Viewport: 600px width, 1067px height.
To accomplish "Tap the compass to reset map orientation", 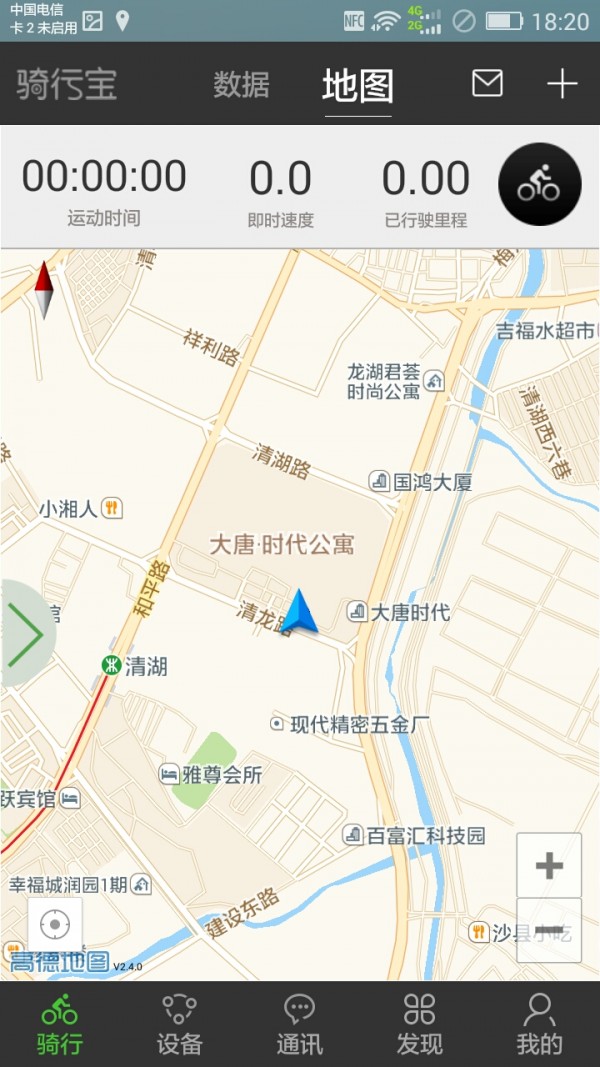I will [x=44, y=289].
